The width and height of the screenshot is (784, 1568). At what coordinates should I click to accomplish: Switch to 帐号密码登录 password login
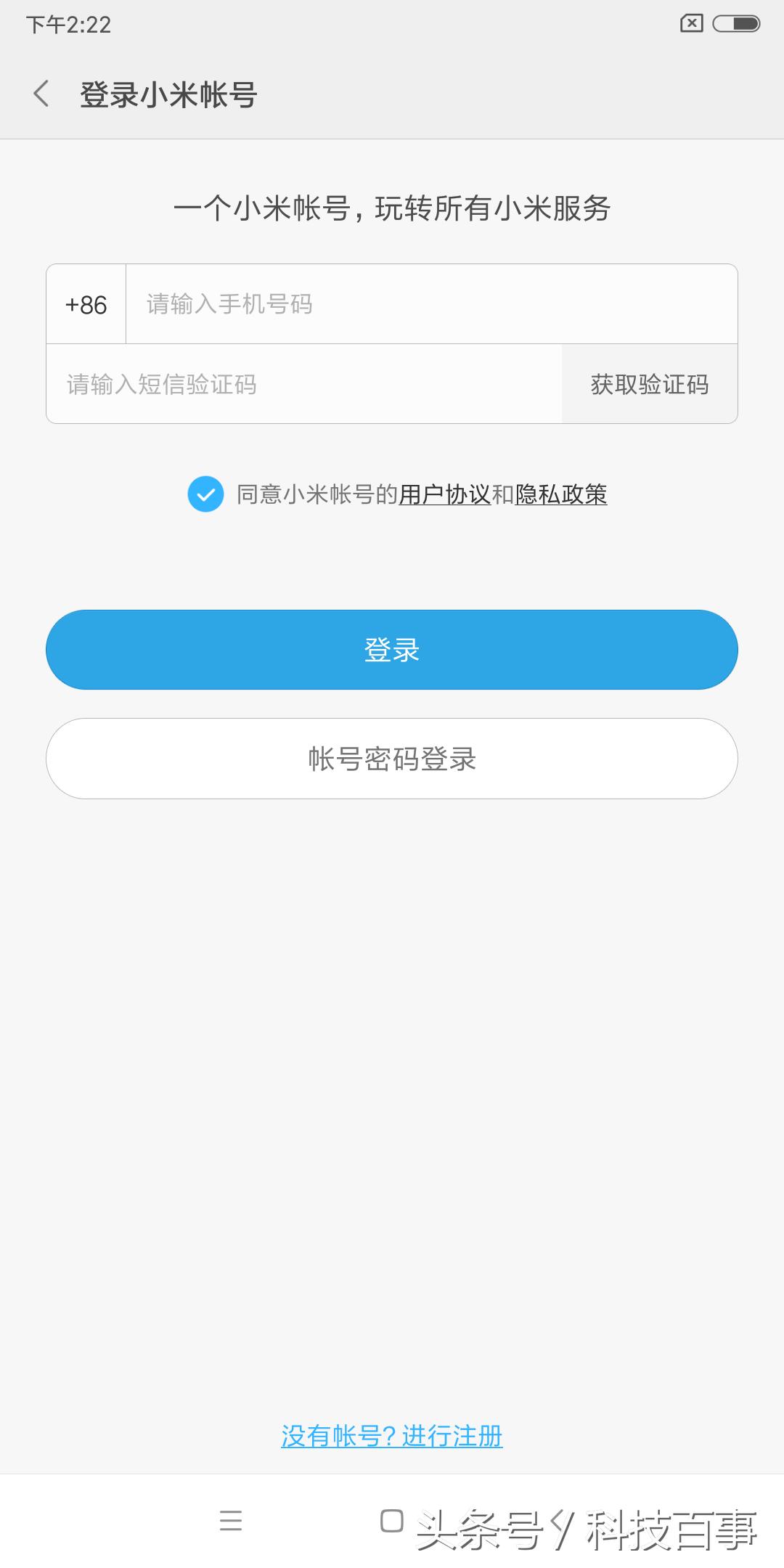(x=392, y=759)
